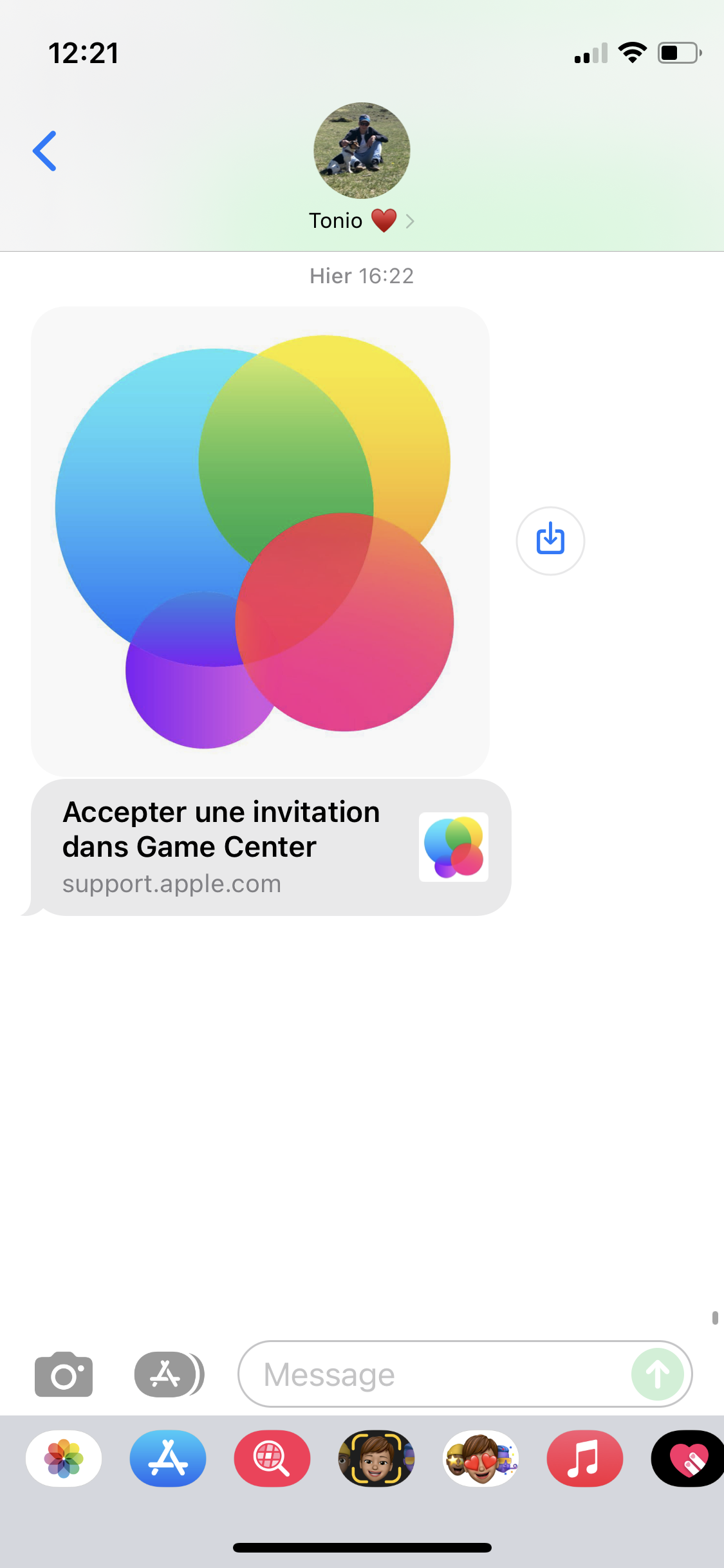Open the large Game Center image
The height and width of the screenshot is (1568, 724).
point(260,541)
